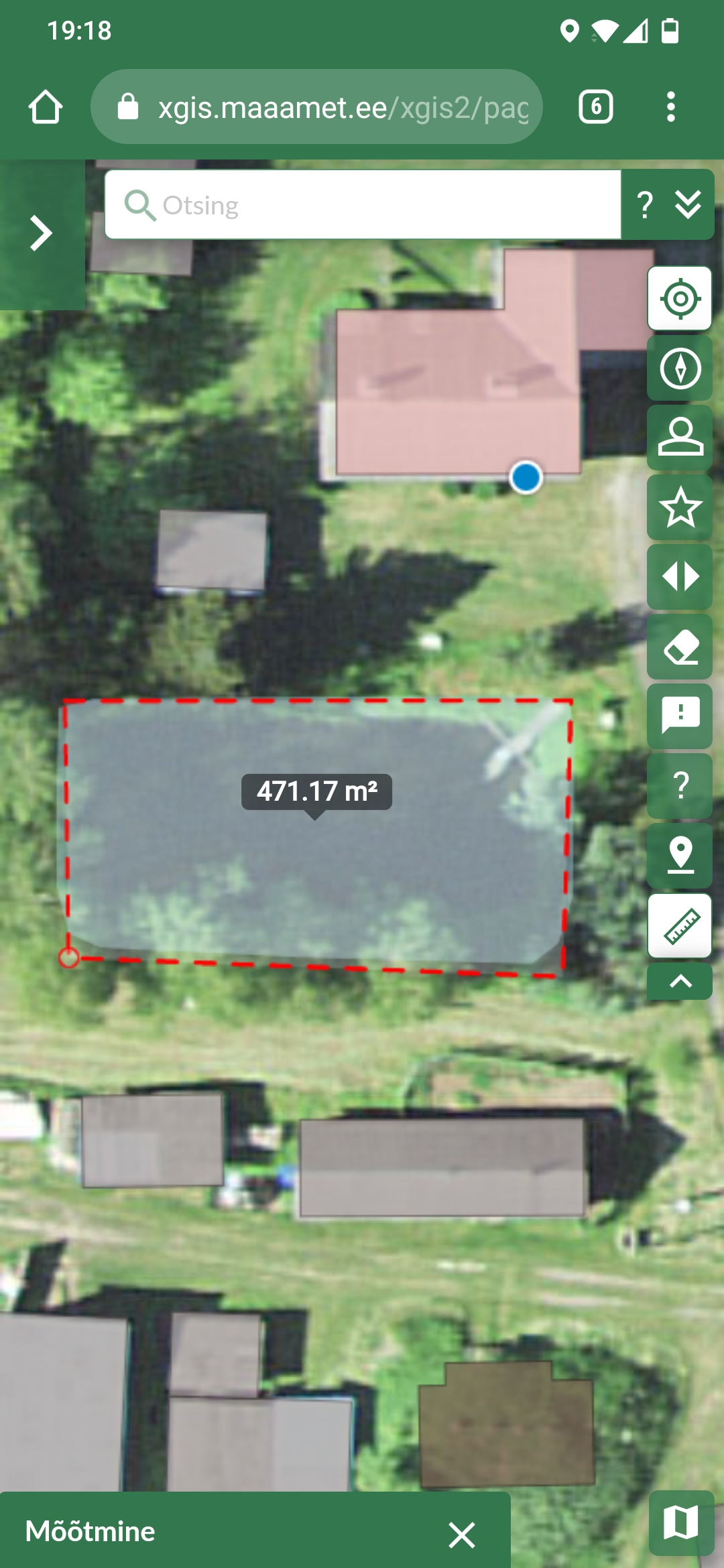724x1568 pixels.
Task: Close the Mõõtmine panel
Action: click(462, 1534)
